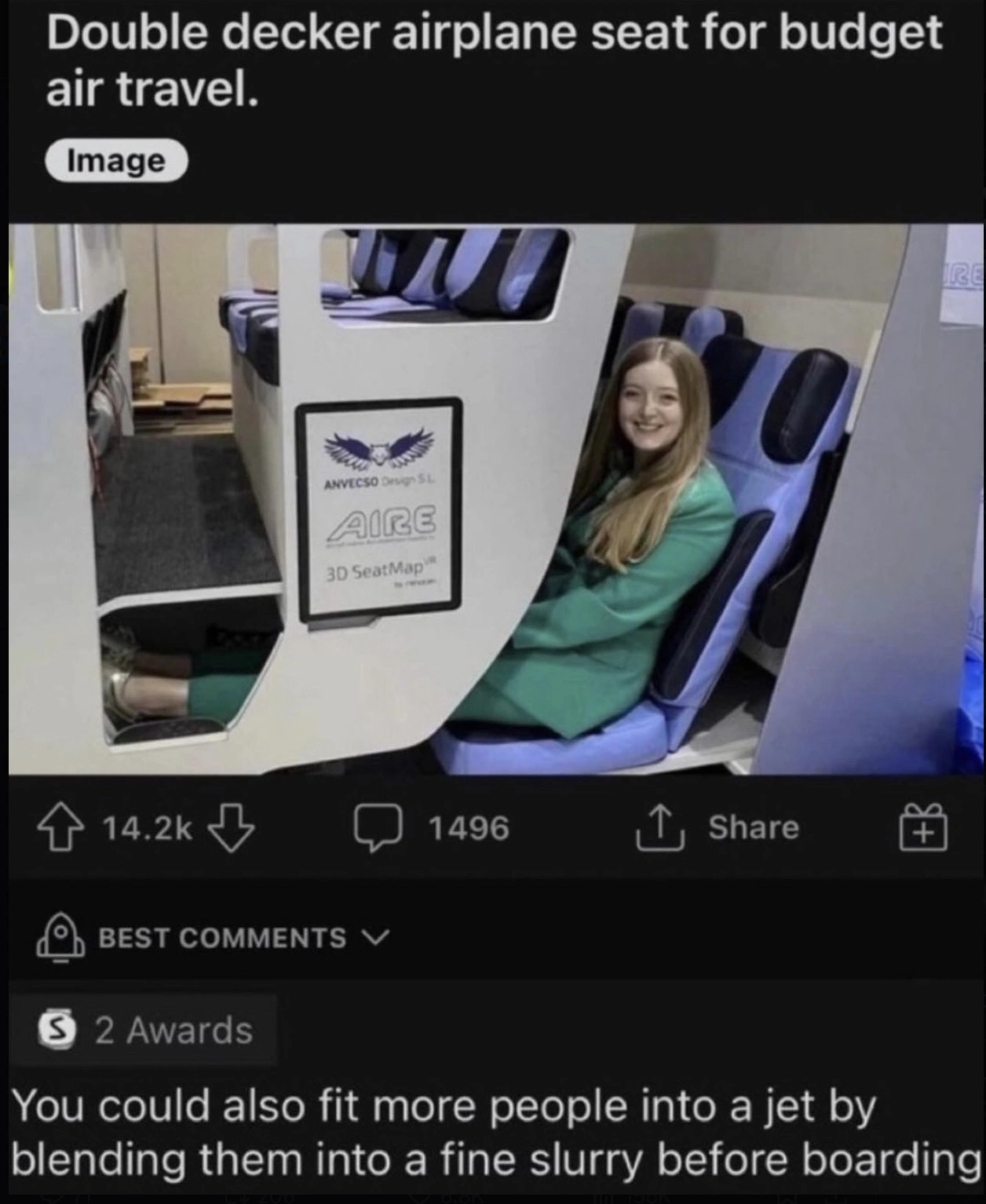The image size is (986, 1204).
Task: Share this post
Action: (x=718, y=828)
